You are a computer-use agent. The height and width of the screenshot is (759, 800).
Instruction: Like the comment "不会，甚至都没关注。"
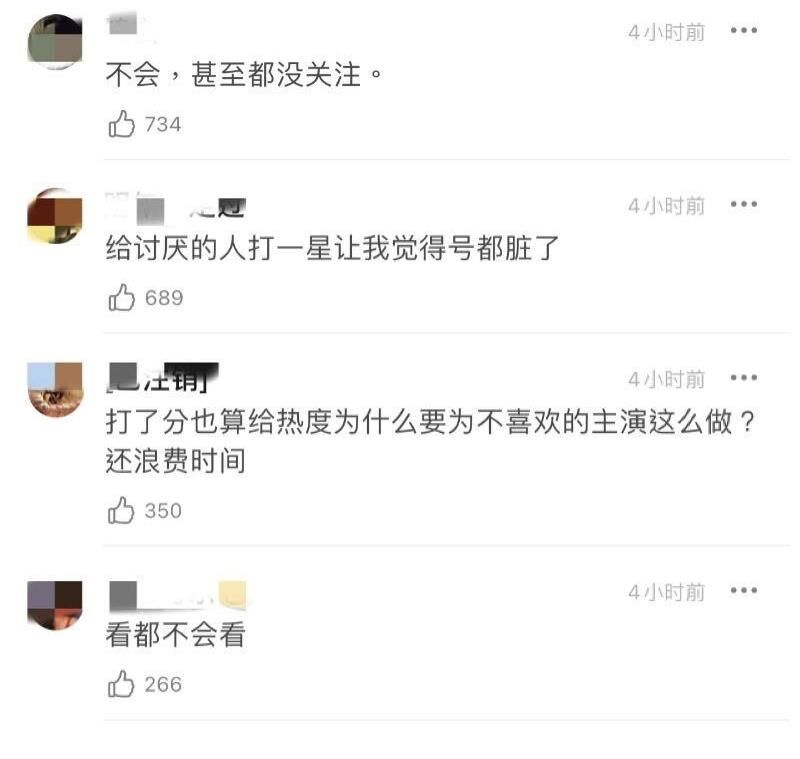point(121,125)
